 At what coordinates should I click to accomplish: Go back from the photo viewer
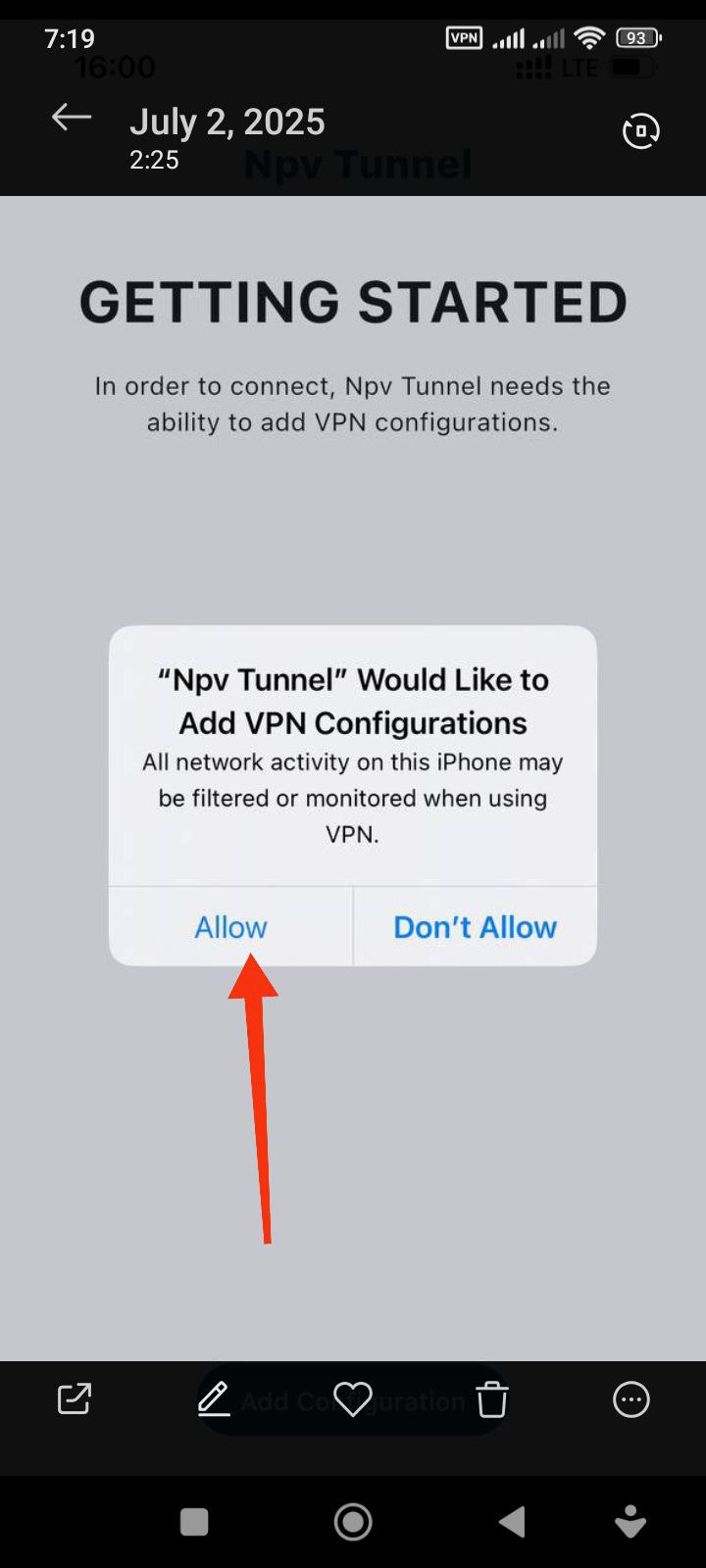72,118
